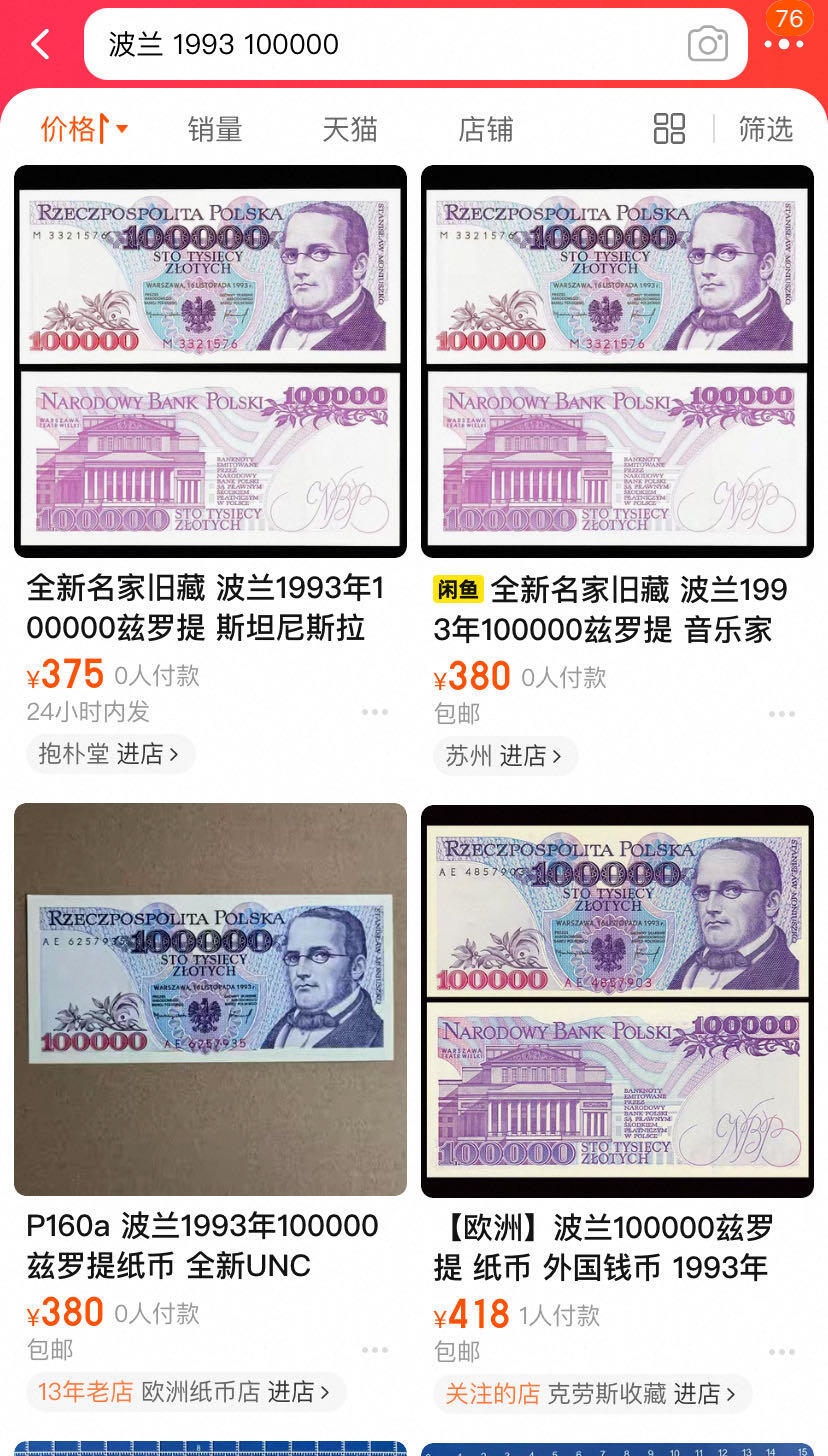Open the ¥375 banknote listing
828x1456 pixels.
(210, 362)
